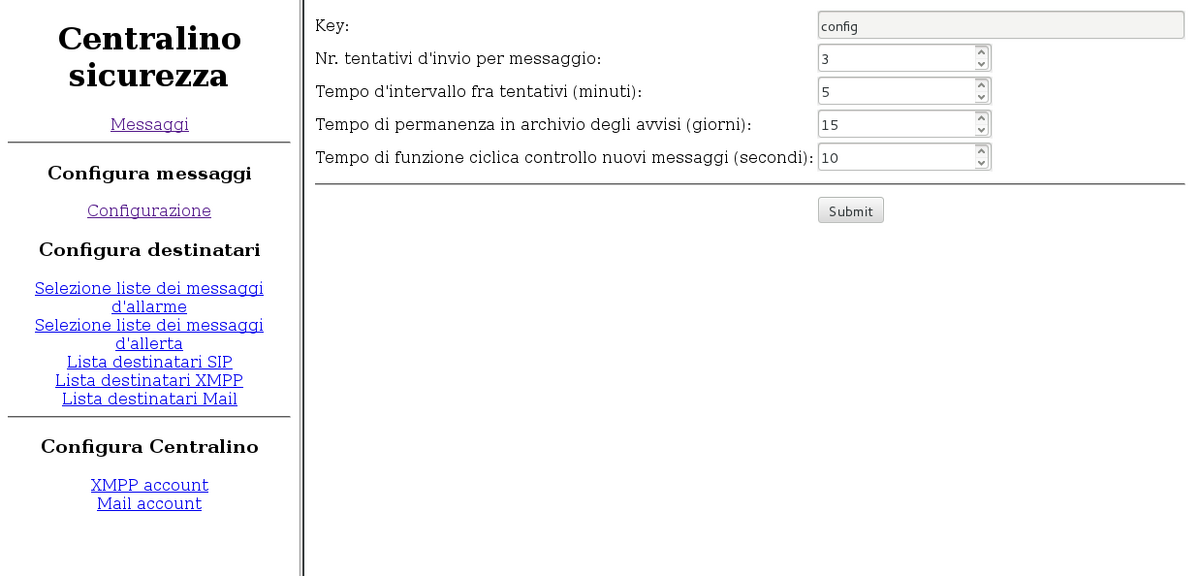Focus the permanenza in archivio giorni field

pyautogui.click(x=895, y=125)
